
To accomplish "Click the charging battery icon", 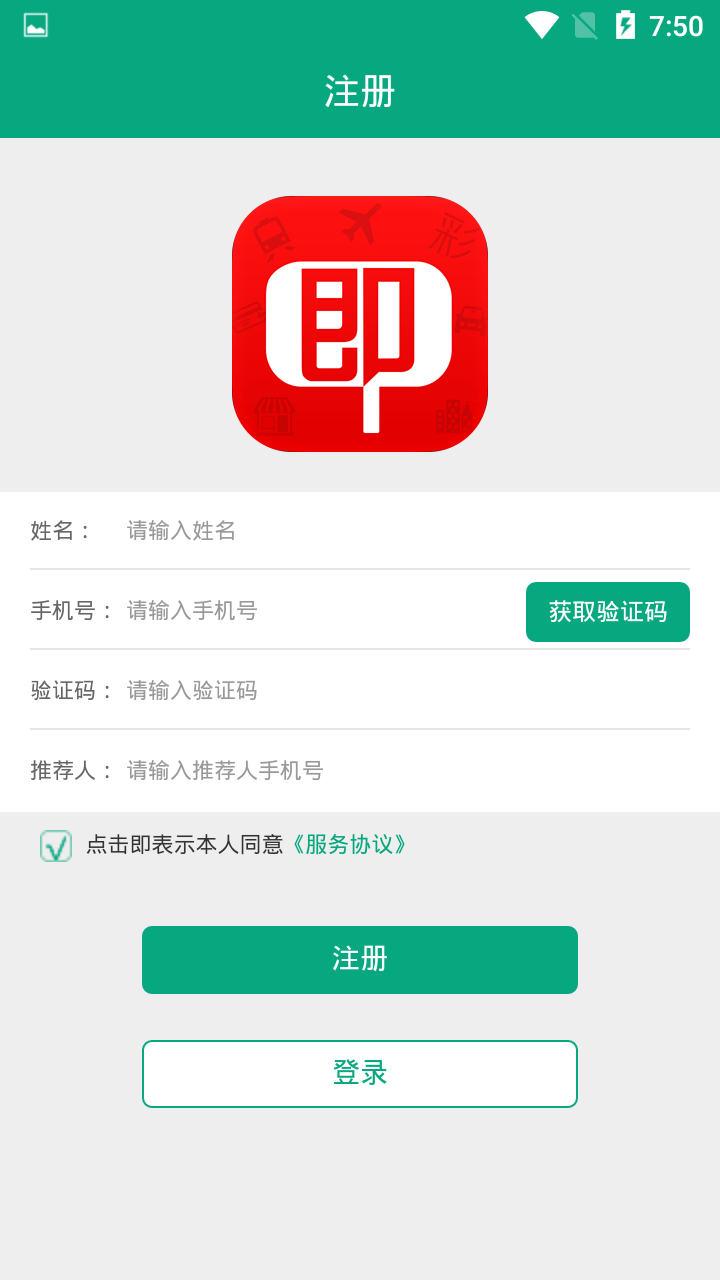I will click(627, 27).
